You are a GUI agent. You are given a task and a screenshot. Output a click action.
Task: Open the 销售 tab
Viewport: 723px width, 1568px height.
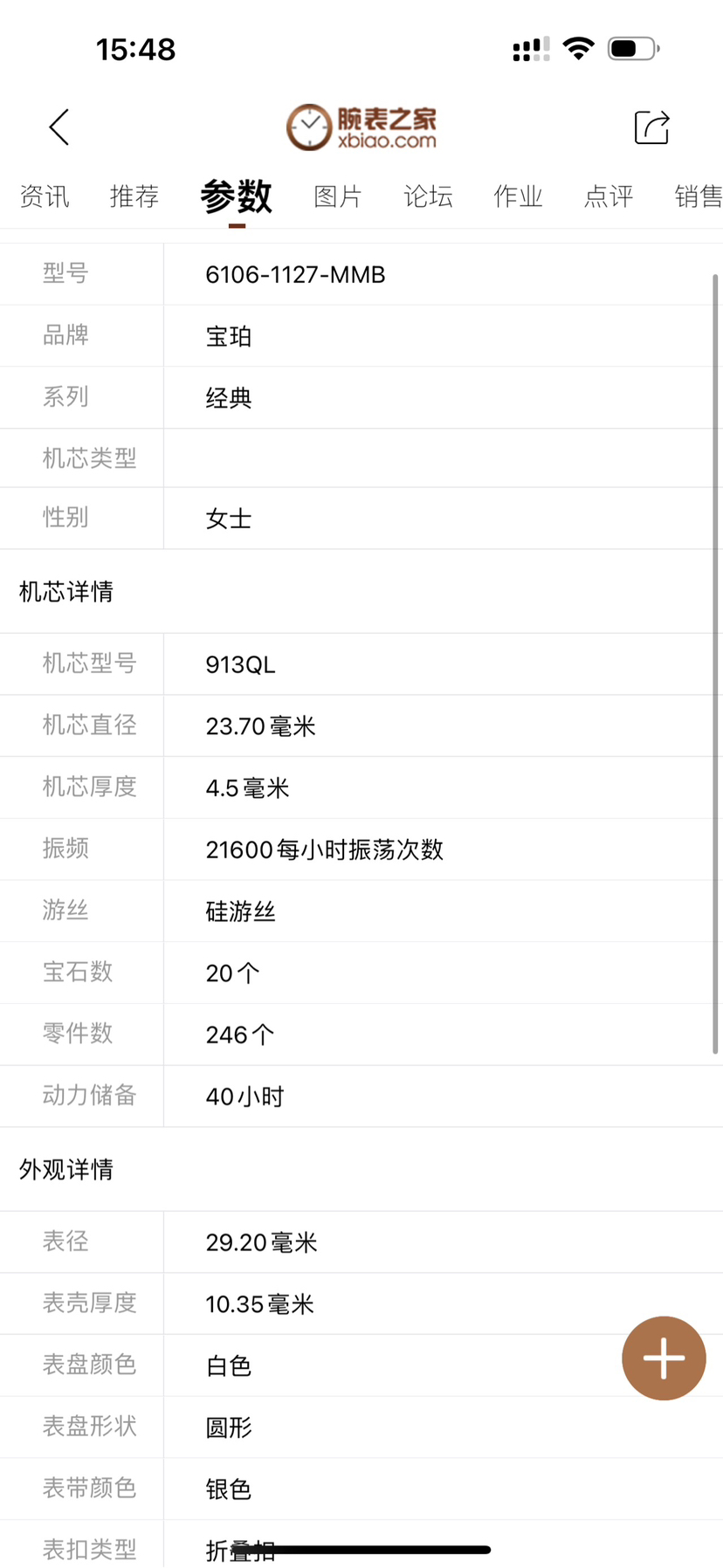(x=698, y=196)
